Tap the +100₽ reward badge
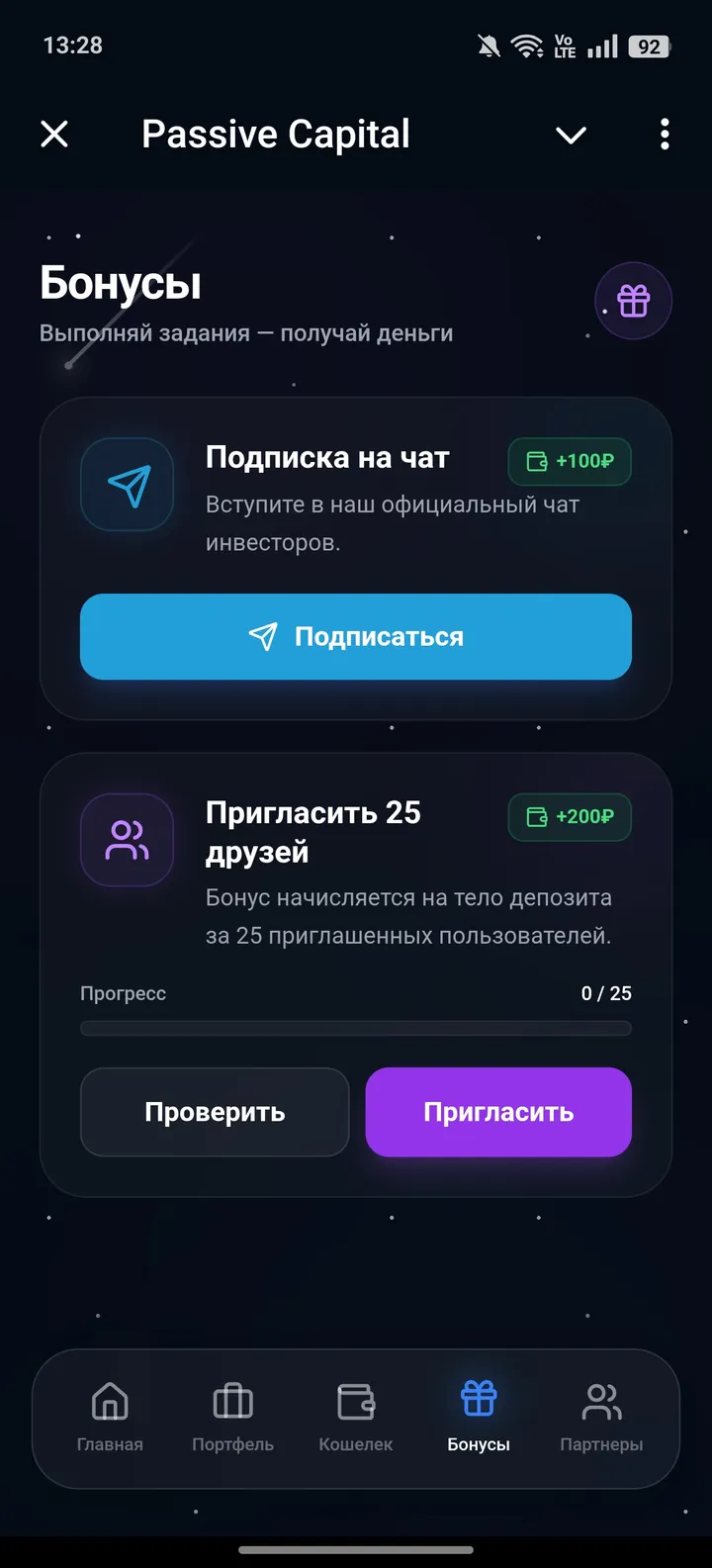 [x=570, y=461]
